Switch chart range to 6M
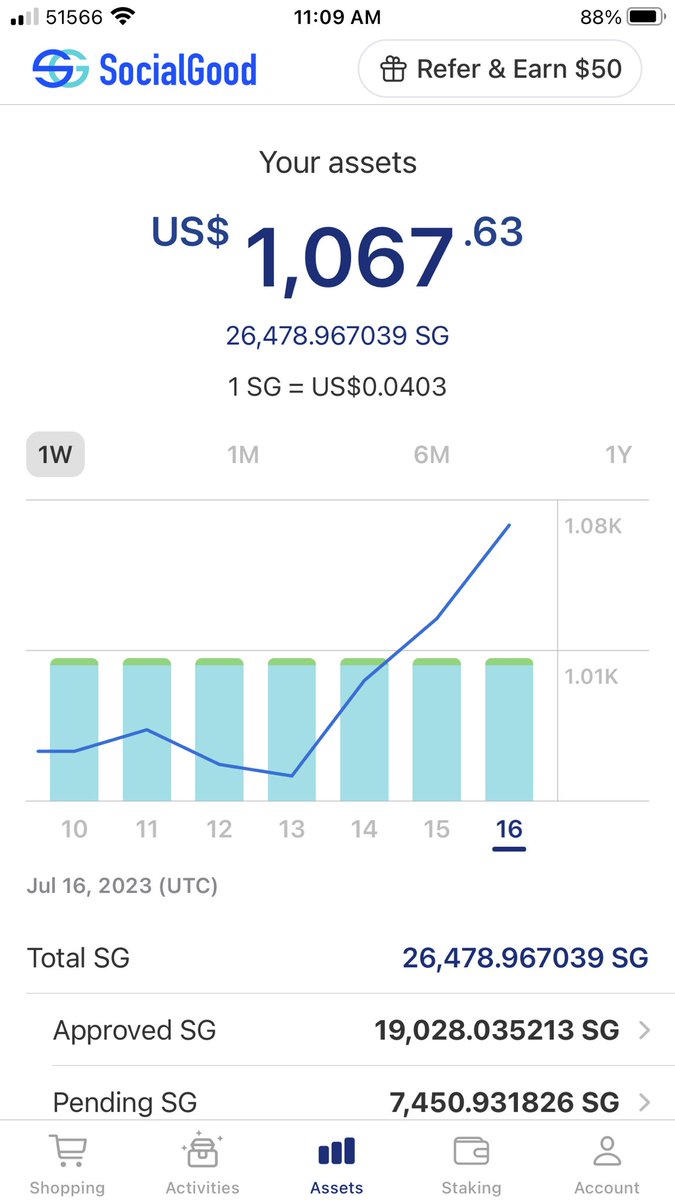Image resolution: width=675 pixels, height=1200 pixels. click(x=431, y=455)
